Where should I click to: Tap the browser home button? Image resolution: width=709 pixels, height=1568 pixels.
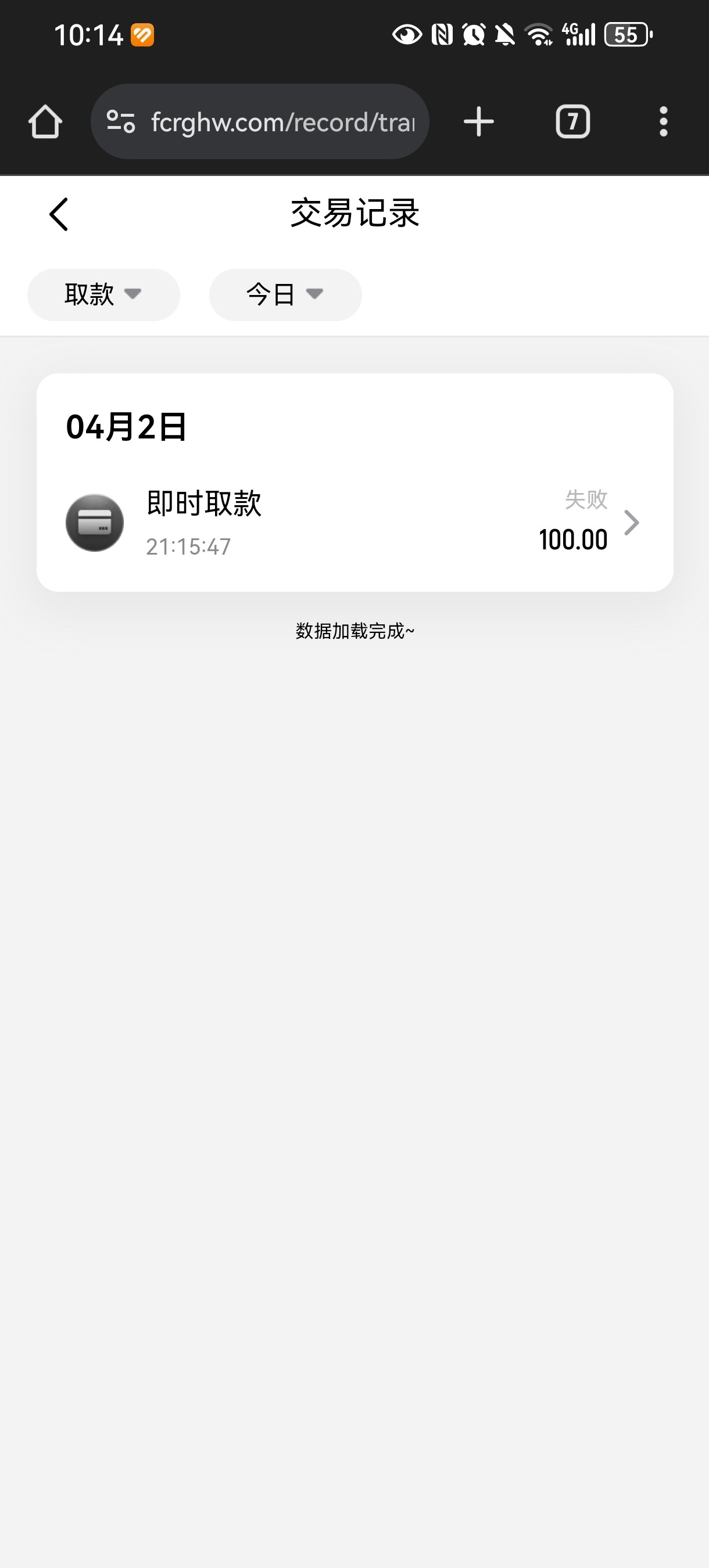click(x=45, y=122)
